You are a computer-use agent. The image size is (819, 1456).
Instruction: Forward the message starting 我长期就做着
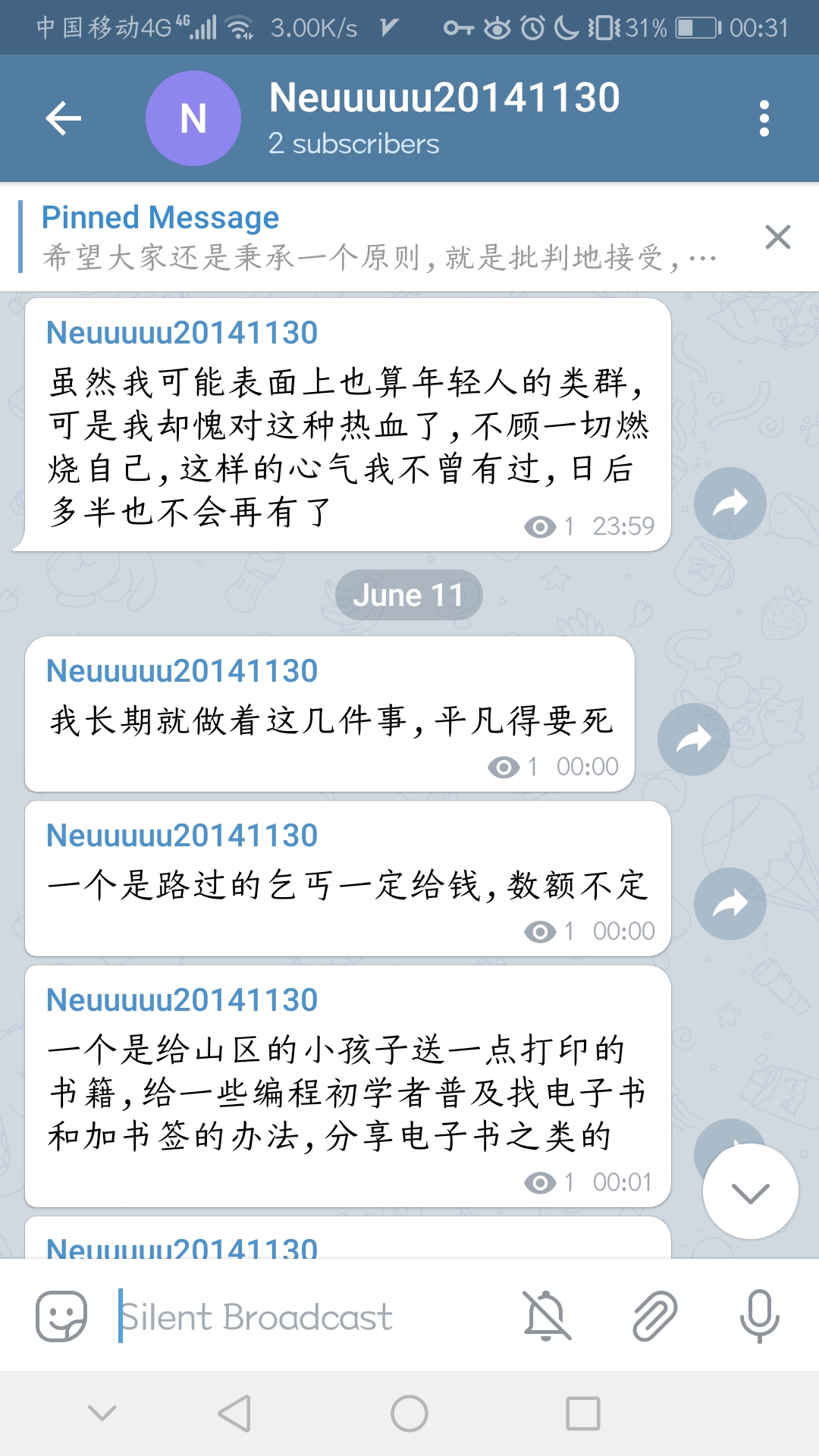tap(693, 739)
